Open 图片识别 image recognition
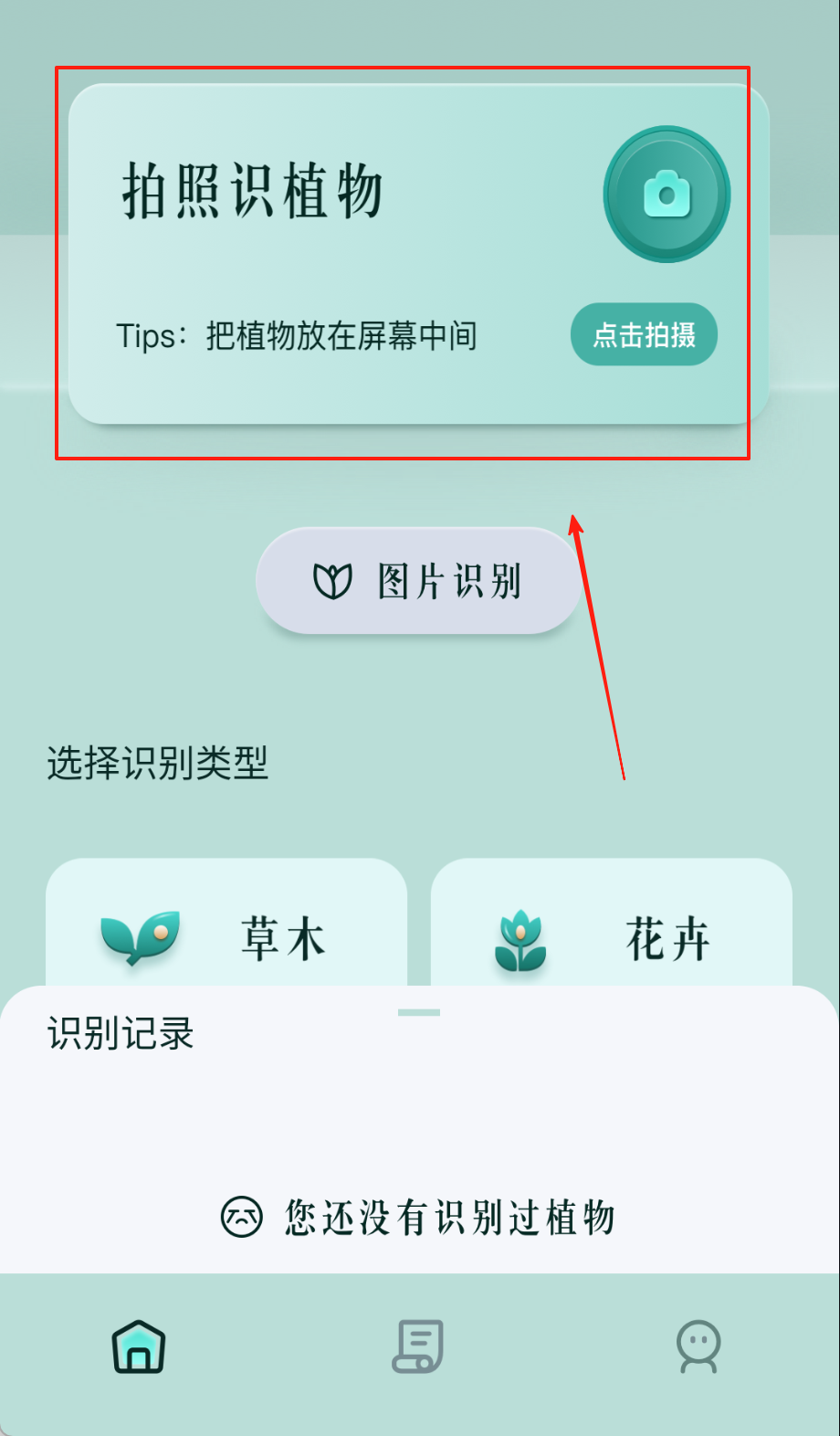The height and width of the screenshot is (1436, 840). [419, 581]
